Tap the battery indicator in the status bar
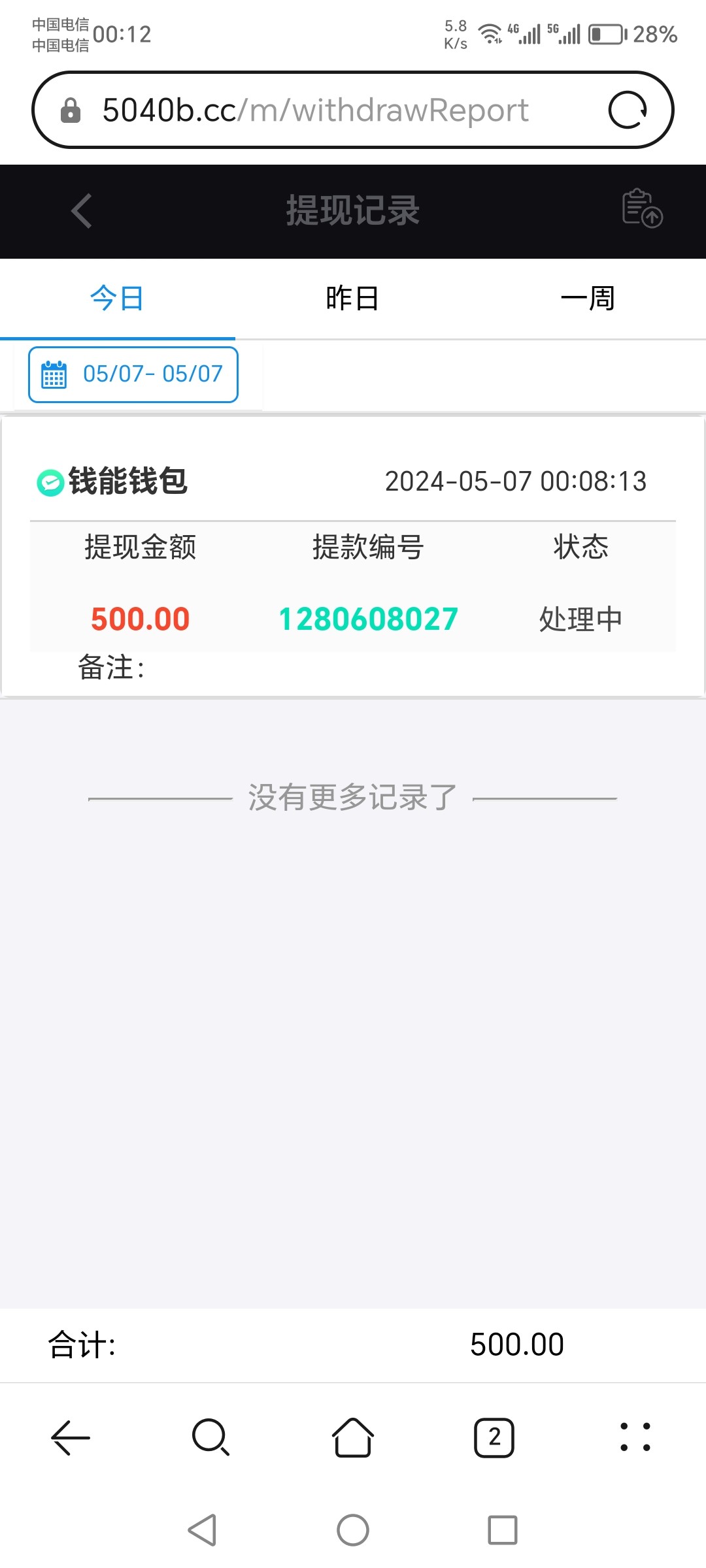Image resolution: width=706 pixels, height=1568 pixels. click(605, 34)
